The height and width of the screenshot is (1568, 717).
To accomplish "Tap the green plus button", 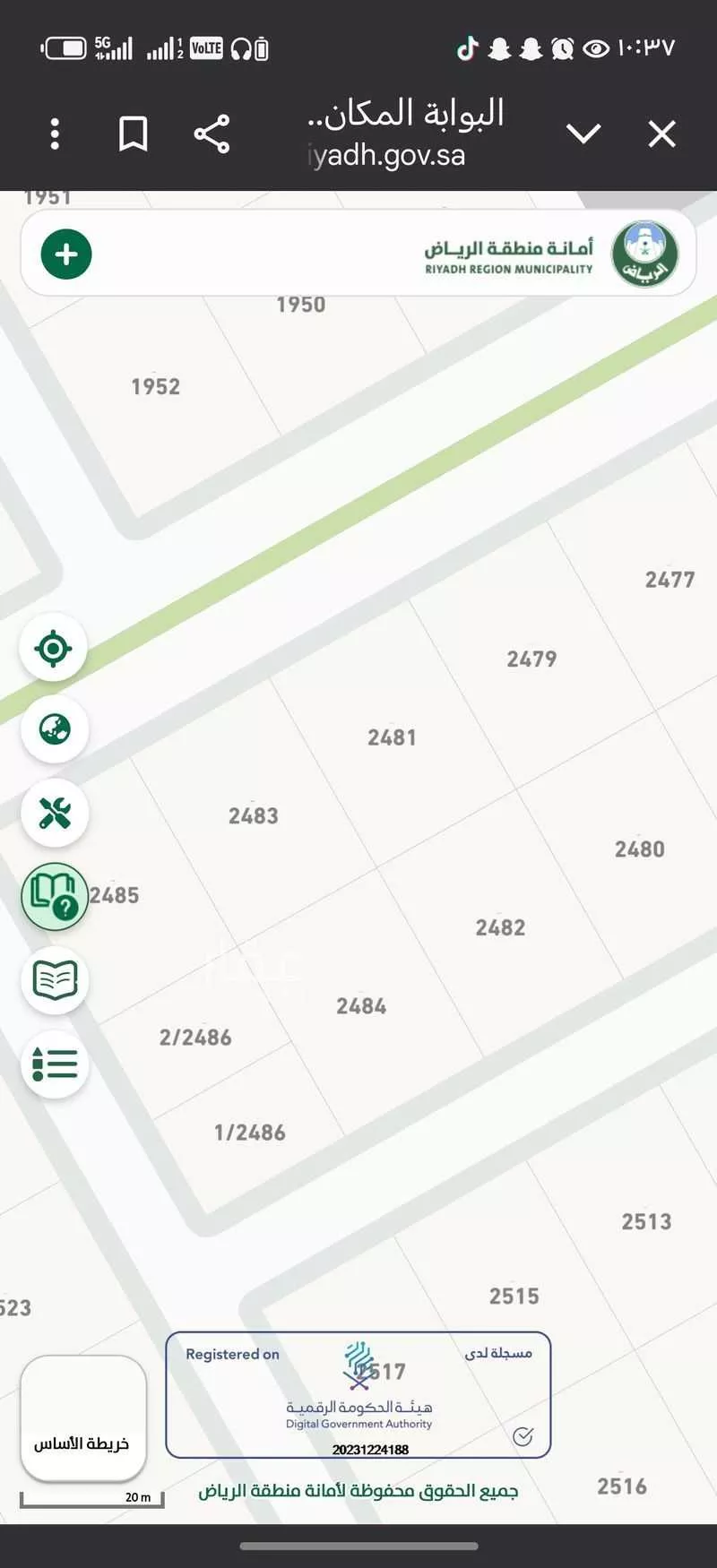I will point(66,254).
